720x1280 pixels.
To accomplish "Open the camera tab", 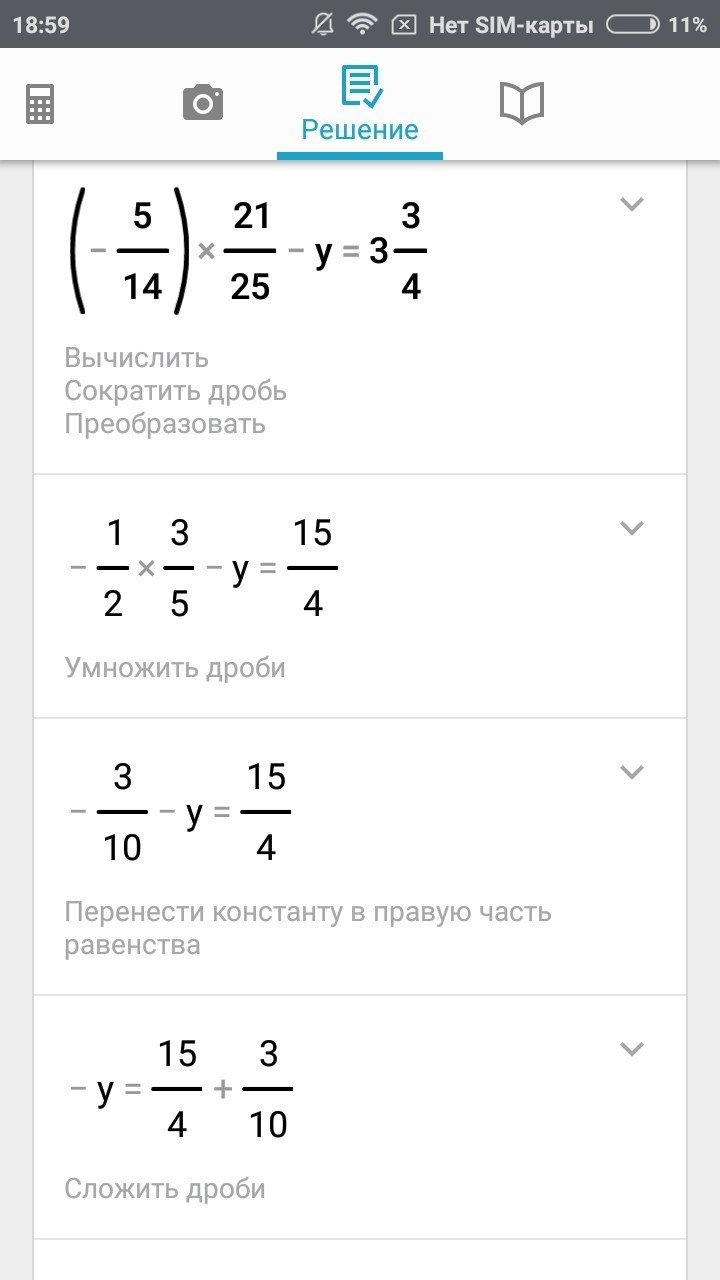I will [202, 103].
